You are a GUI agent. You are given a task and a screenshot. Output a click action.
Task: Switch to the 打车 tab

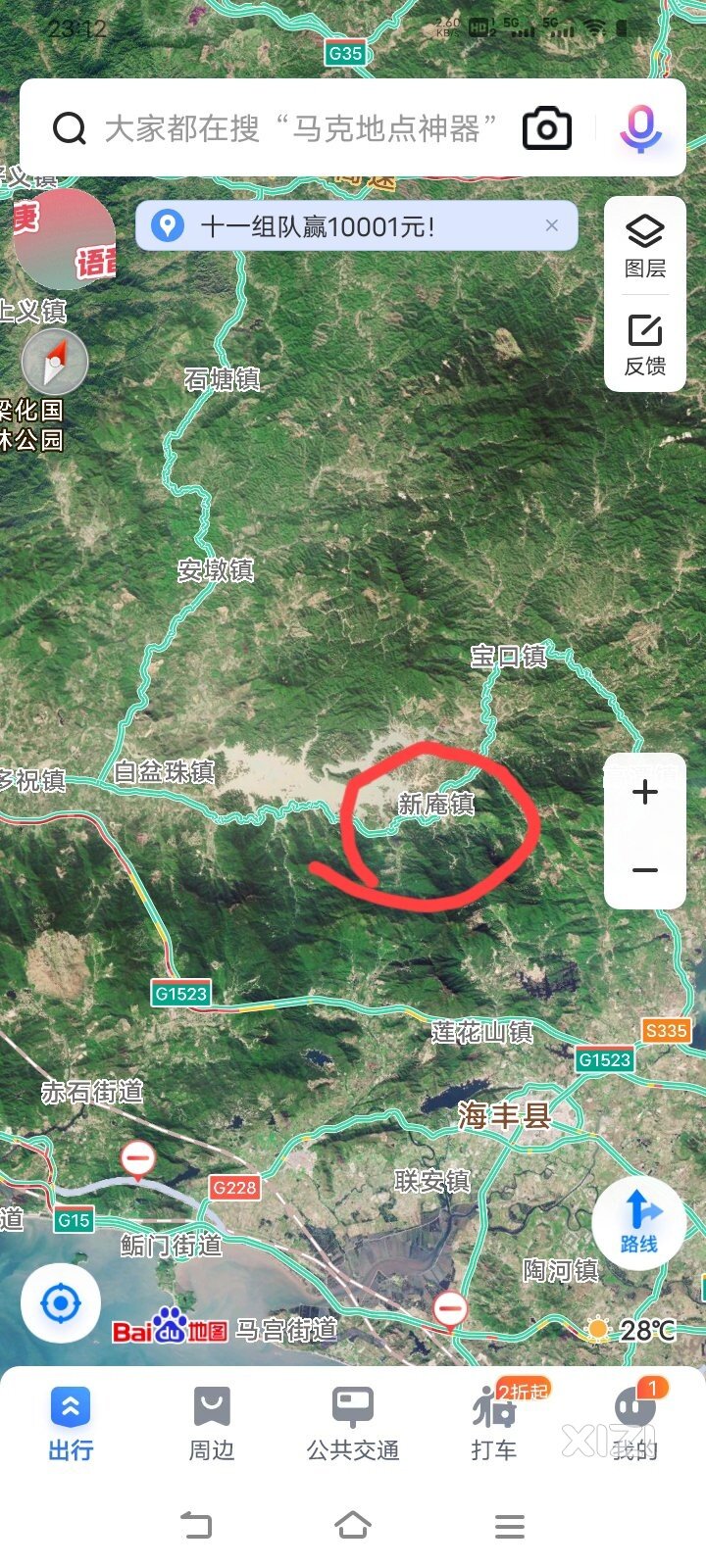[494, 1424]
